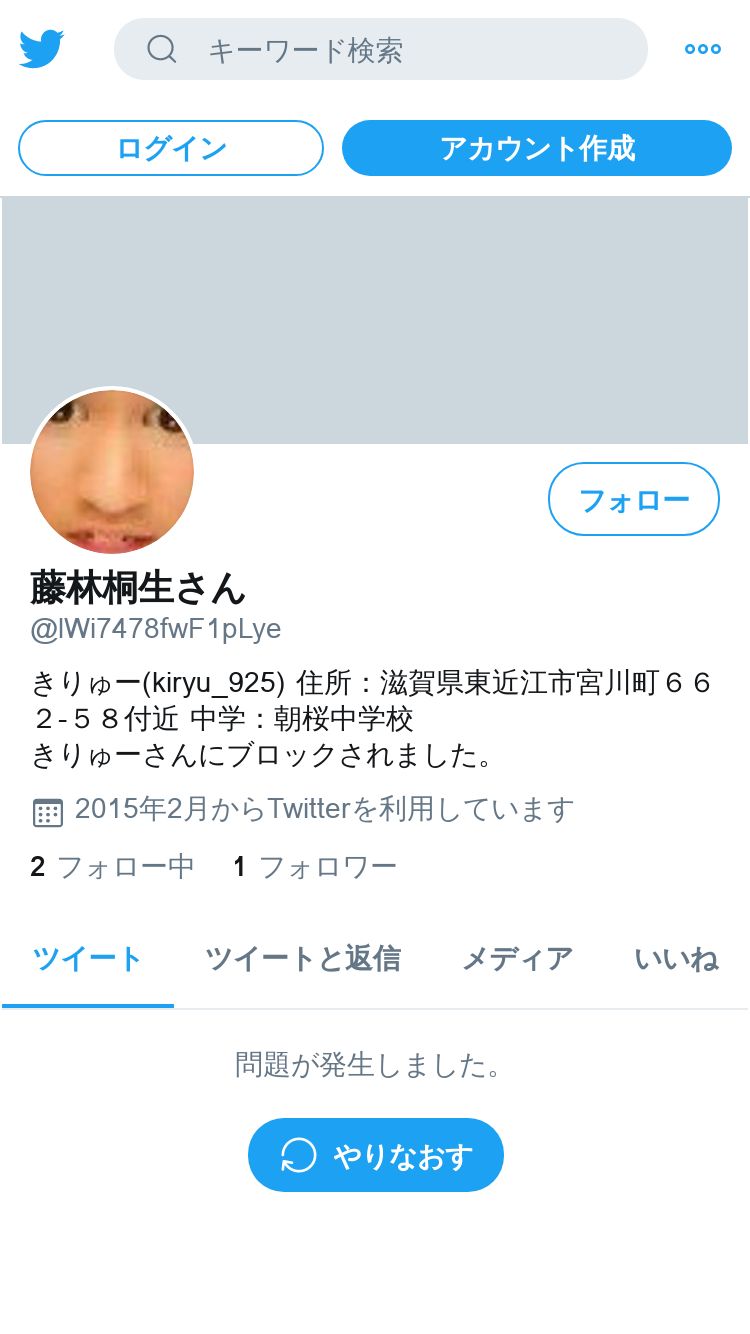Open the キーワード検索 search box
Screen dimensions: 750x1334
381,49
